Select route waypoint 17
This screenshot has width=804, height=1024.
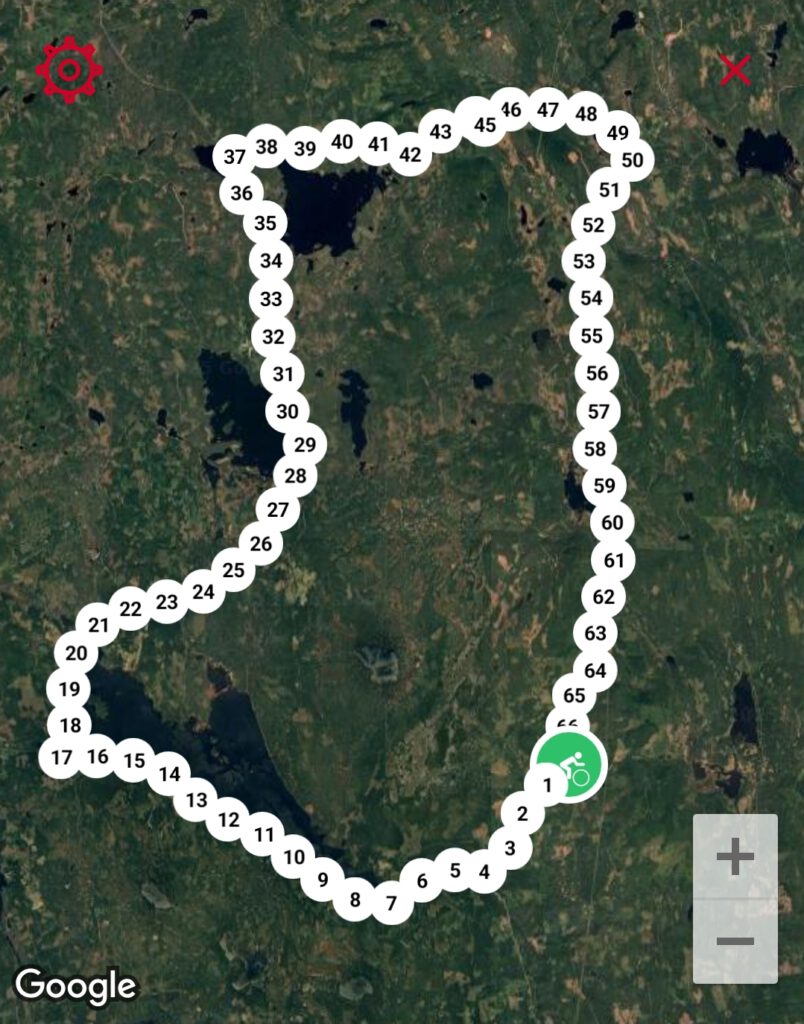click(61, 758)
